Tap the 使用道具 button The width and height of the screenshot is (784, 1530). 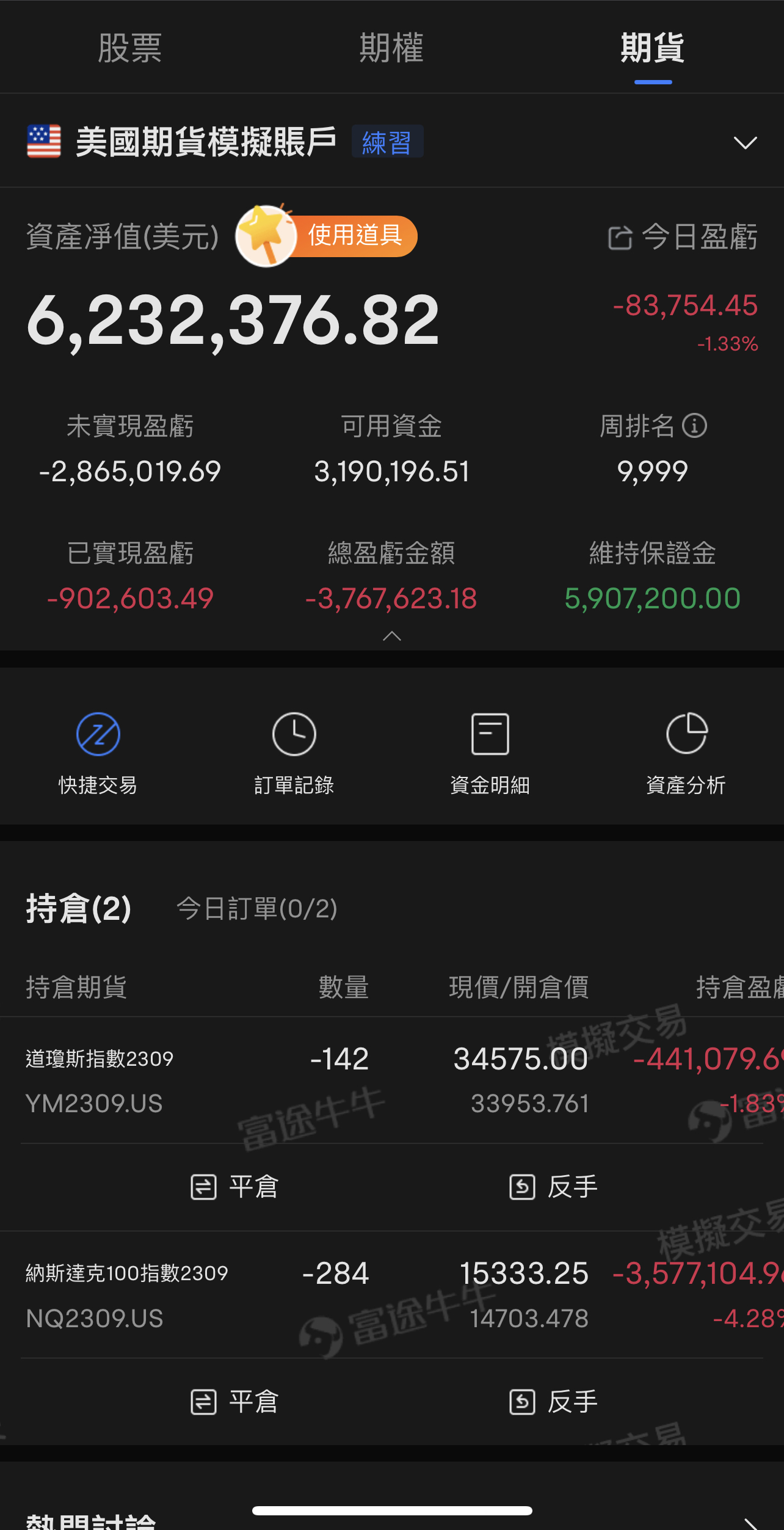pos(327,236)
